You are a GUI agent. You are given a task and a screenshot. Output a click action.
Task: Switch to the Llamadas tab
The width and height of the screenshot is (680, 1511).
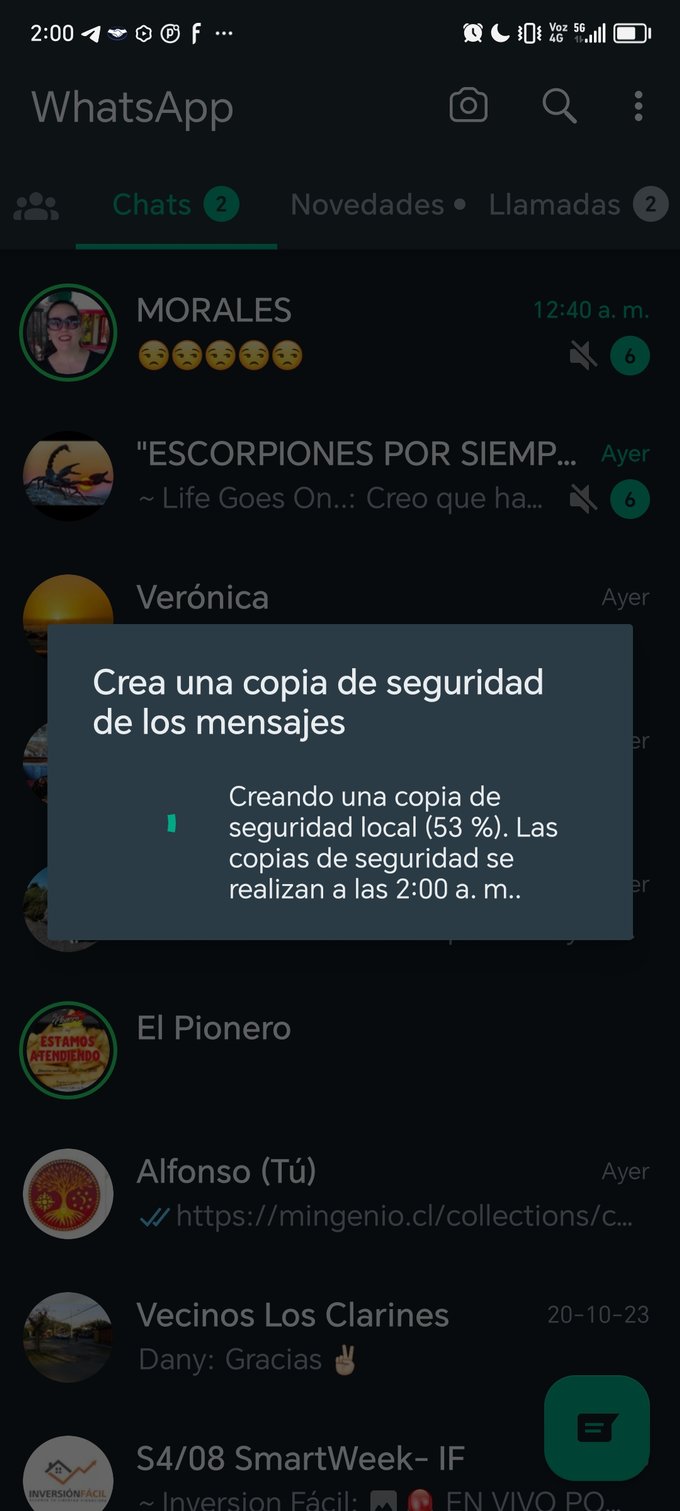[577, 205]
